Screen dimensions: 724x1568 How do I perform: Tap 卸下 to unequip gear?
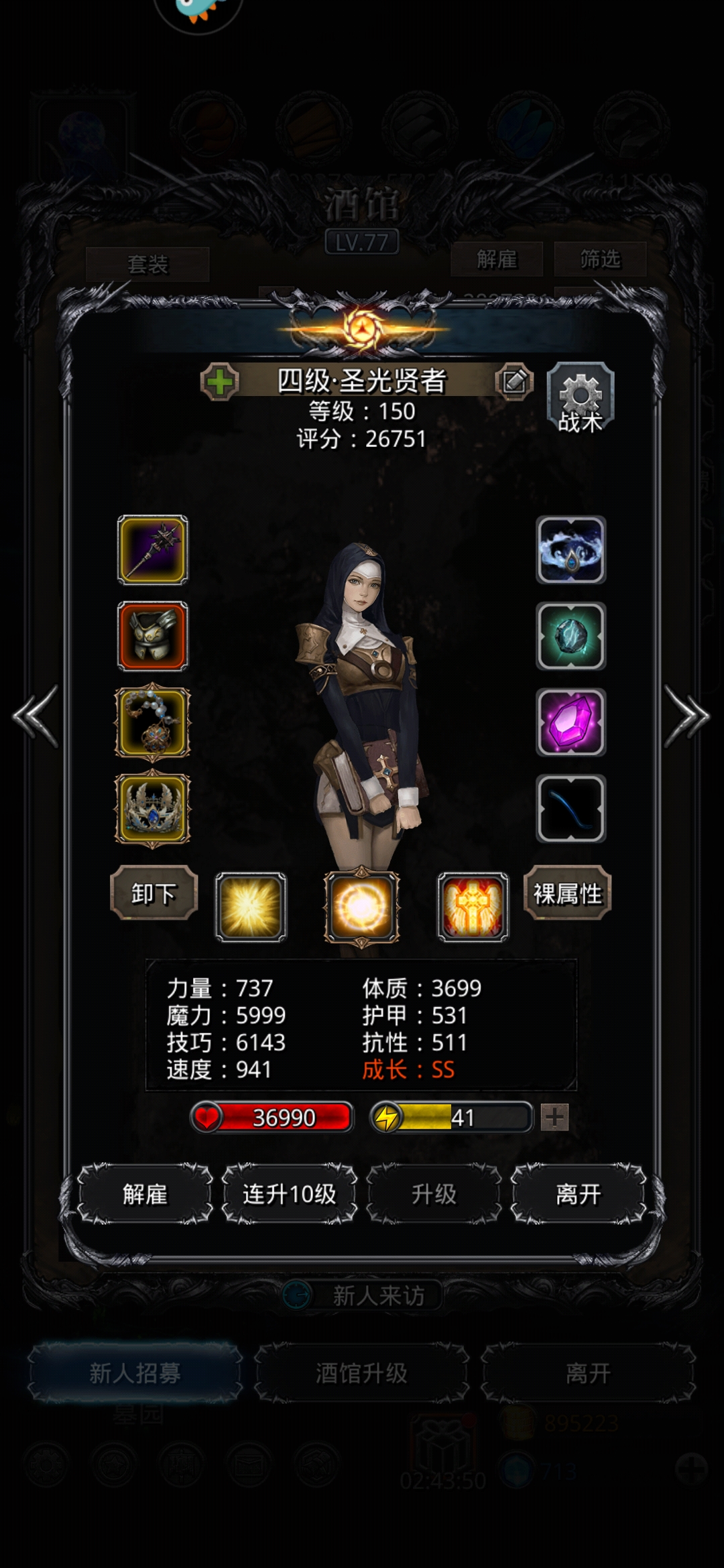coord(154,893)
